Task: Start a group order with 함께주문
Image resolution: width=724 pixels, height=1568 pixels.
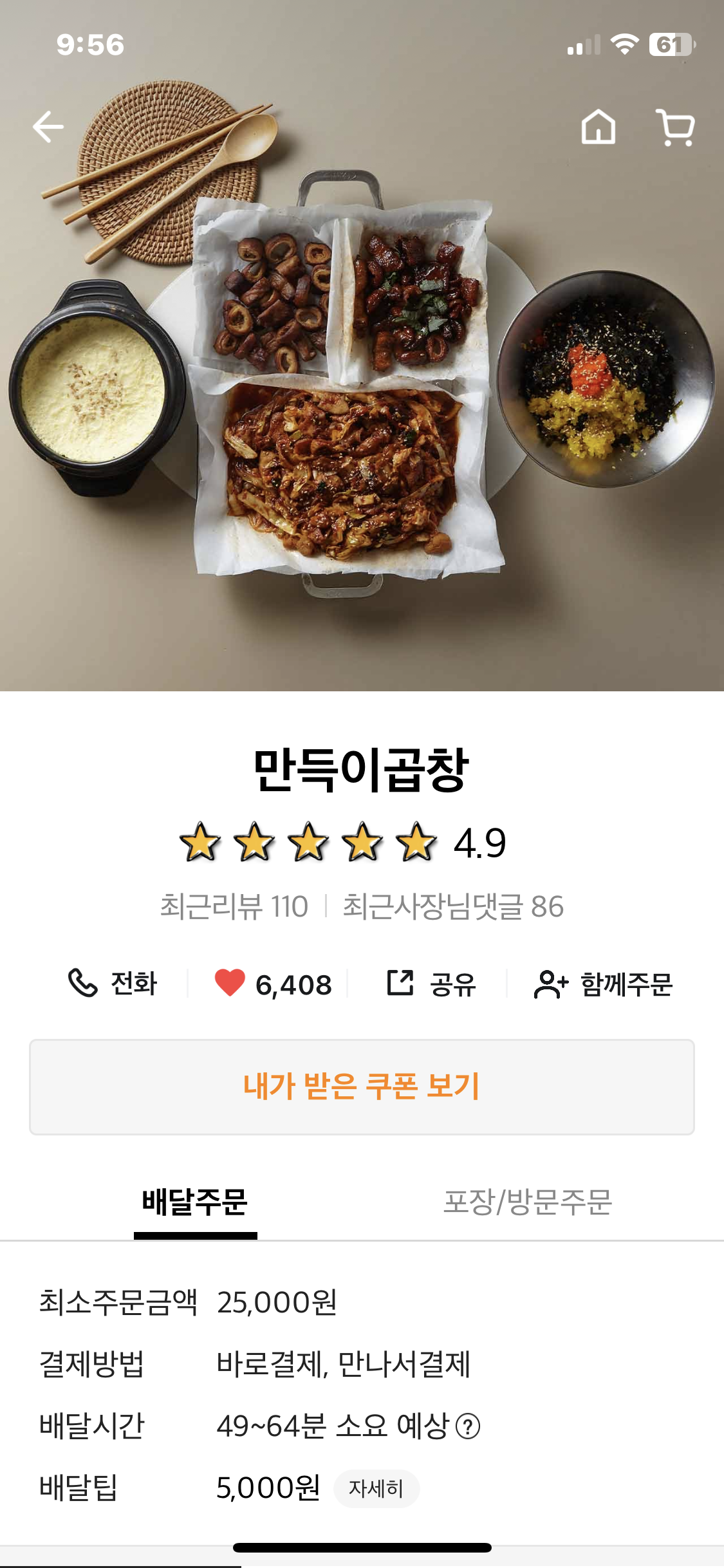Action: tap(603, 984)
